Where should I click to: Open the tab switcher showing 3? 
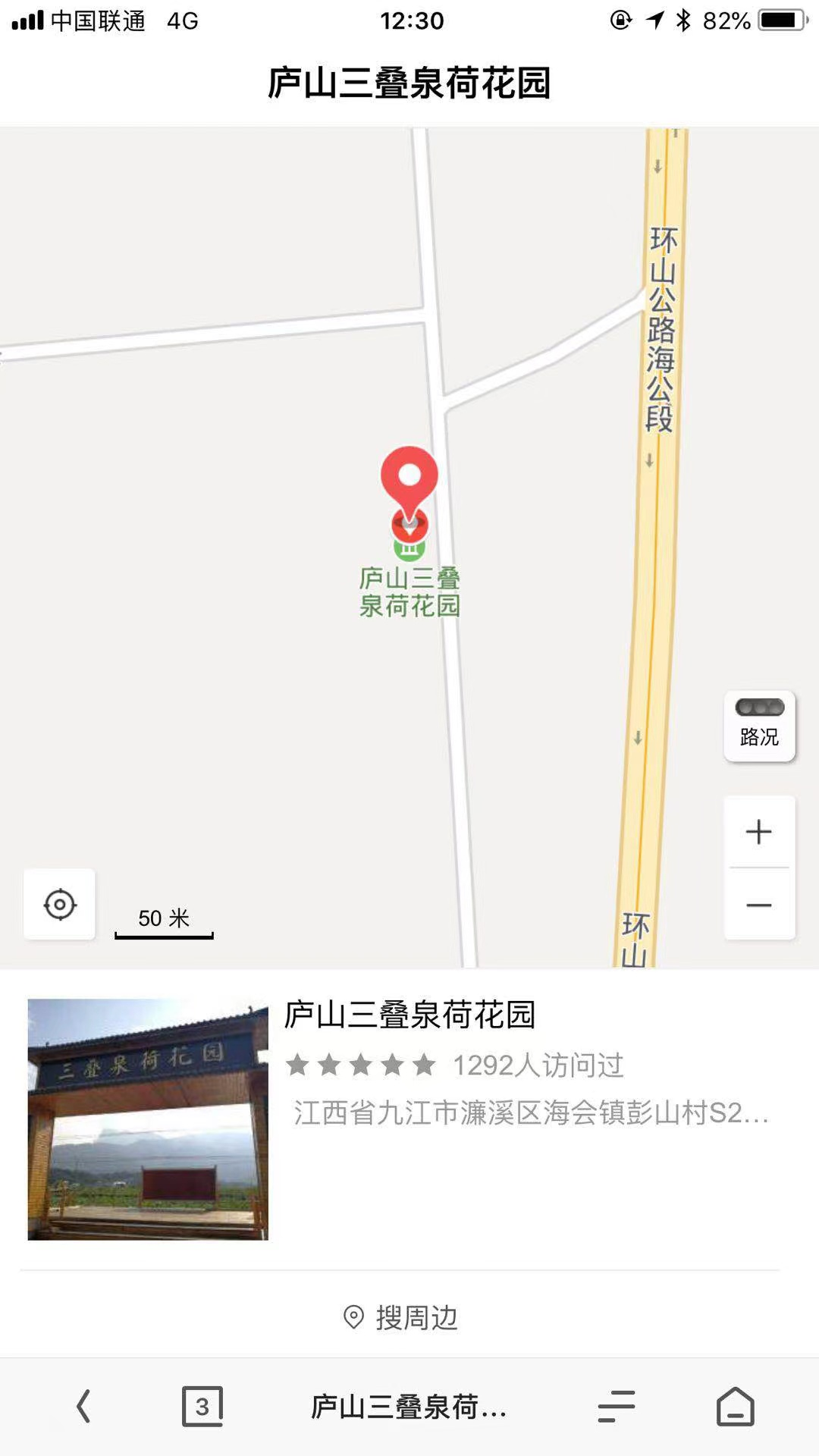coord(202,1407)
